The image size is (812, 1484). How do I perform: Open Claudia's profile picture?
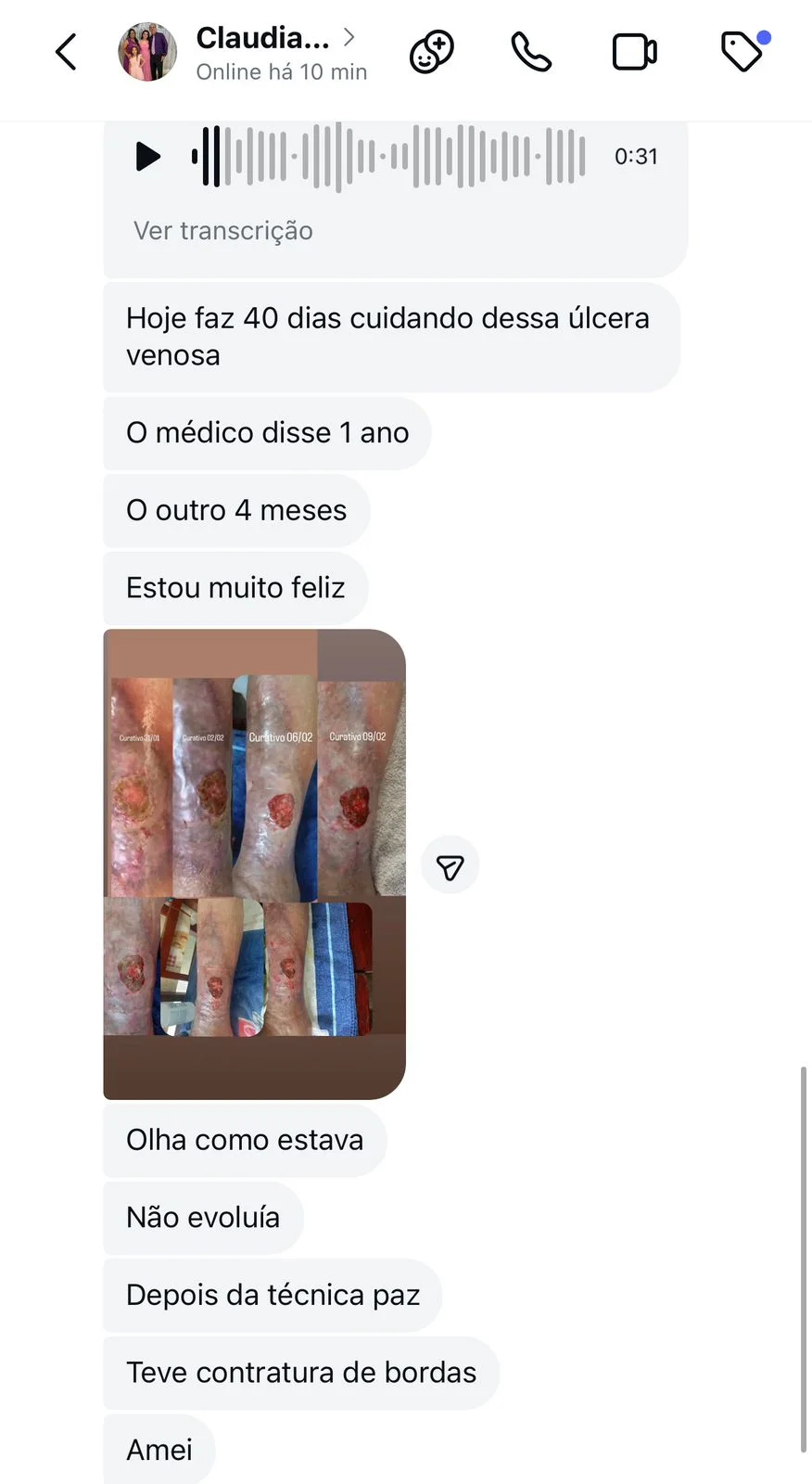(x=146, y=52)
